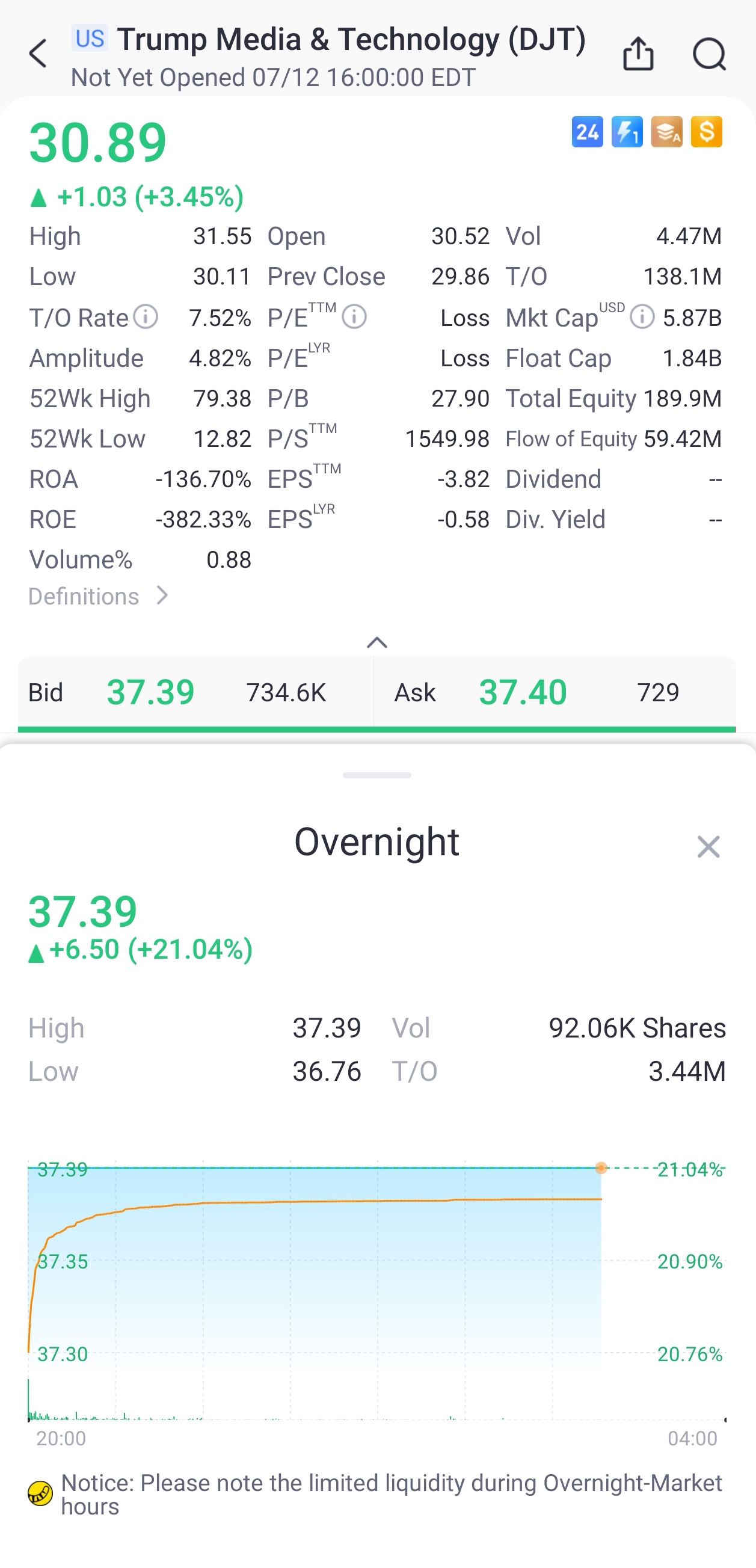756x1568 pixels.
Task: Show info about T/O Rate
Action: 146,317
